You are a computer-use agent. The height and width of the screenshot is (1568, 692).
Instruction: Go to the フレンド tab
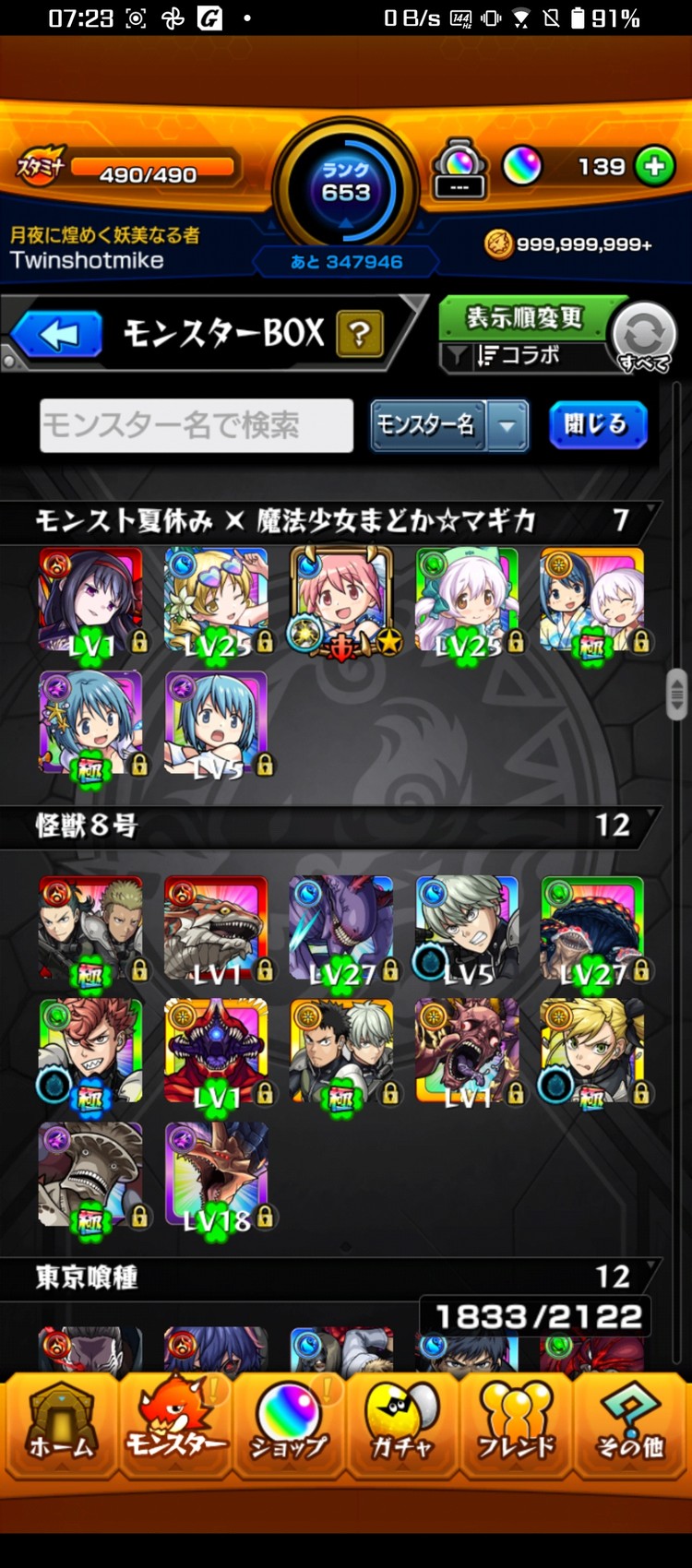click(x=516, y=1424)
